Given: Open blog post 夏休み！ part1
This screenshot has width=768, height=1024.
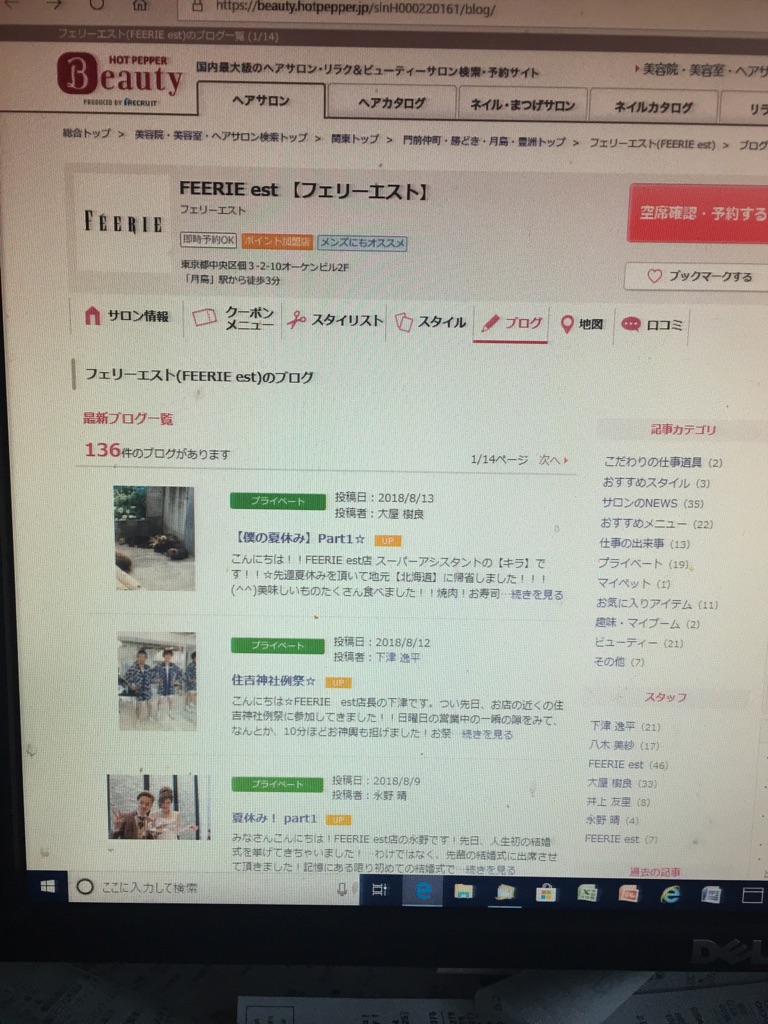Looking at the screenshot, I should click(273, 817).
